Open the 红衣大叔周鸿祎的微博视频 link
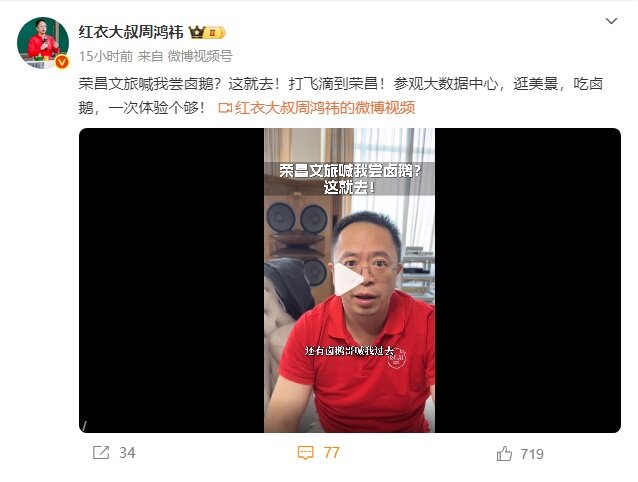Screen dimensions: 638x482 tap(316, 108)
